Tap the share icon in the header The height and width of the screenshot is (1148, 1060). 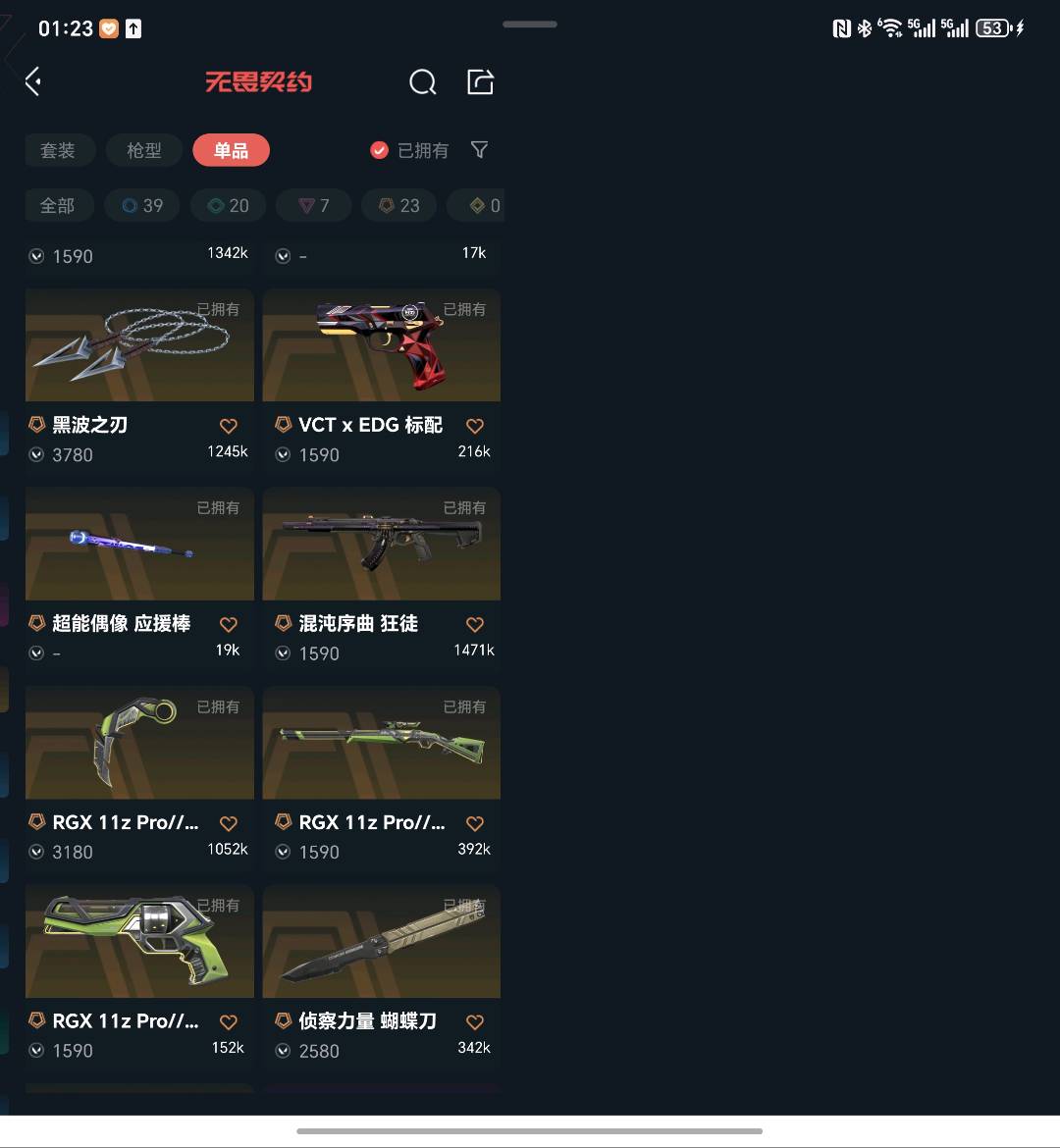click(x=481, y=82)
